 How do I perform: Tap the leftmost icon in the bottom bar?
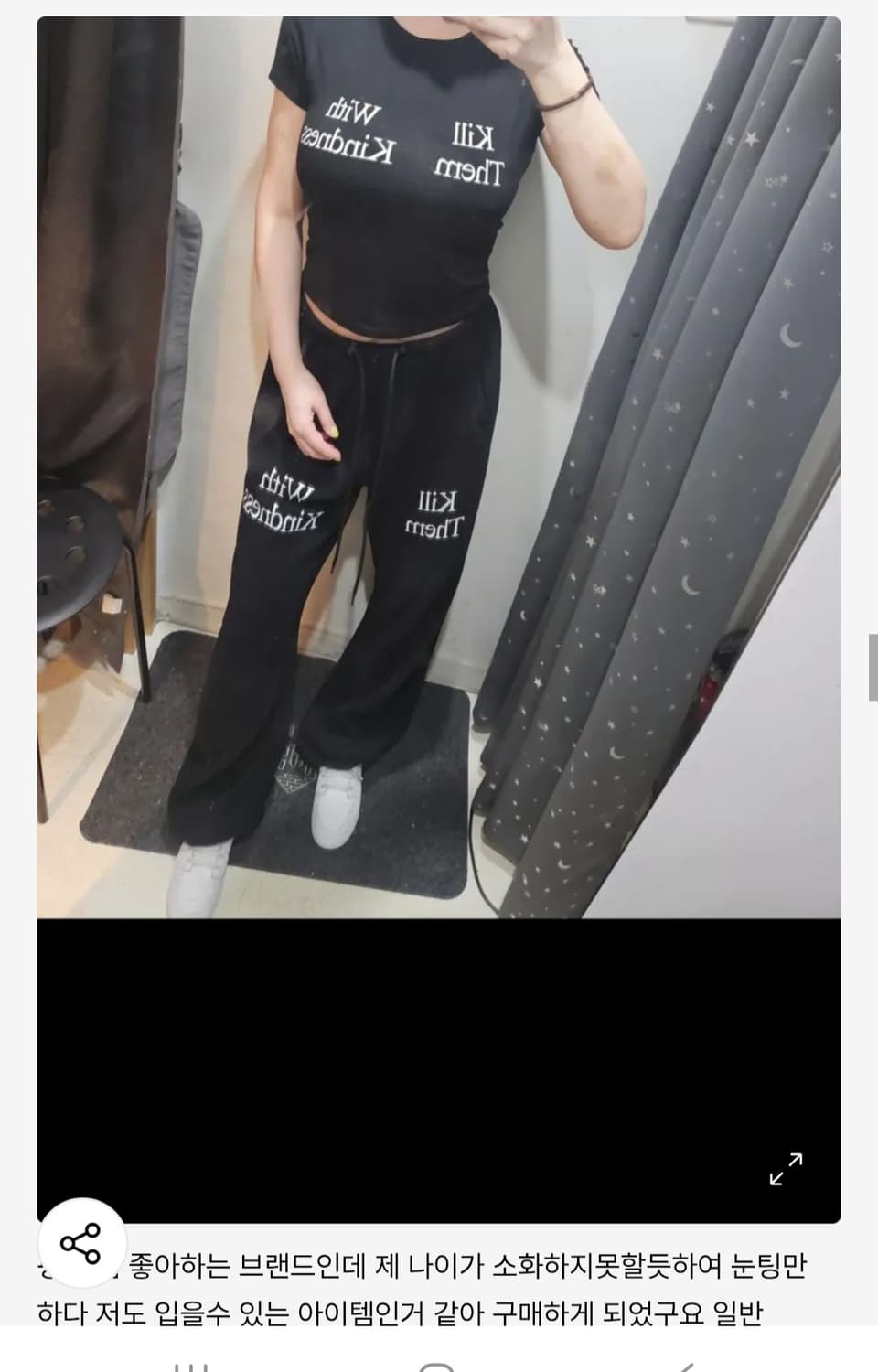192,1365
